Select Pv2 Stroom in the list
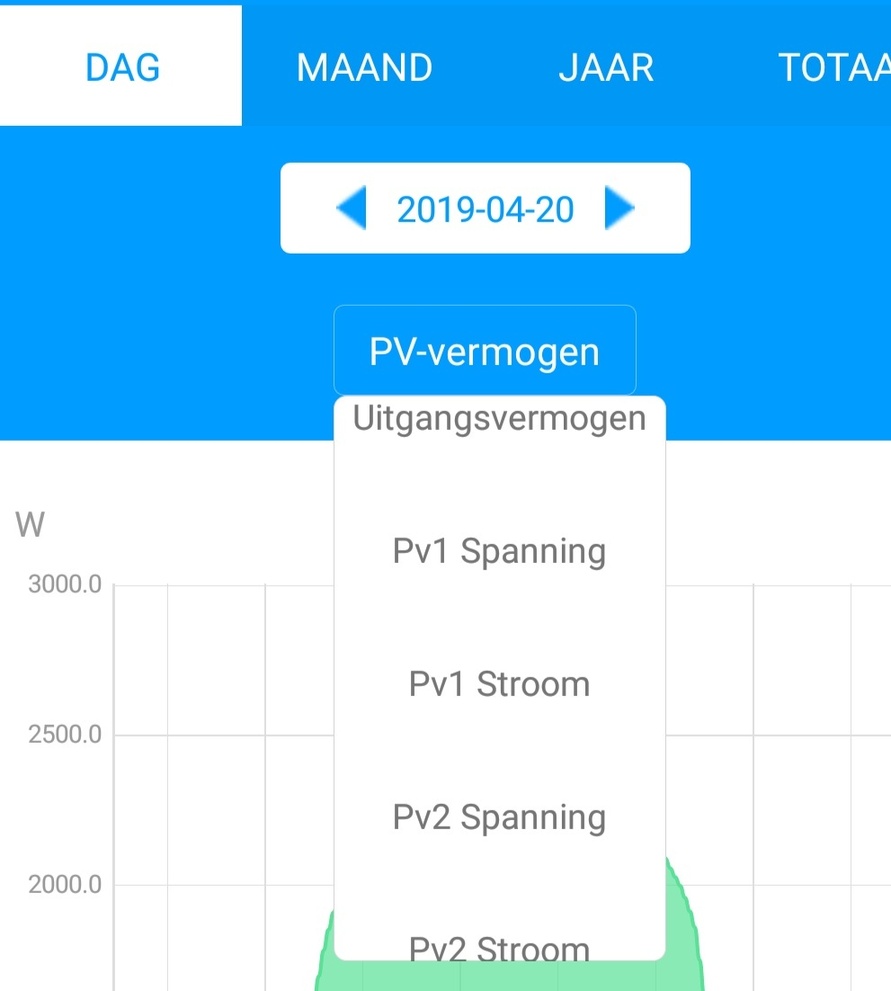Image resolution: width=891 pixels, height=991 pixels. [499, 946]
